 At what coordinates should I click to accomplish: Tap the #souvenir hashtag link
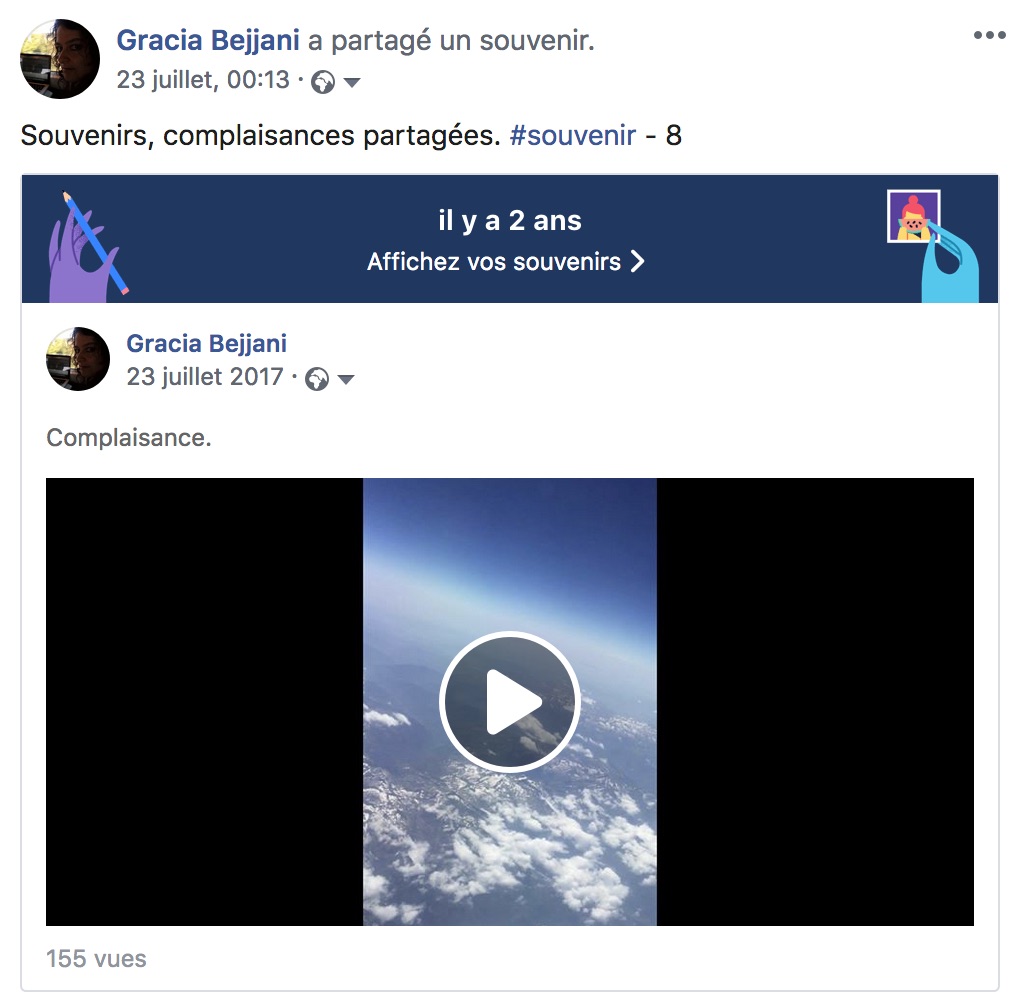tap(572, 135)
